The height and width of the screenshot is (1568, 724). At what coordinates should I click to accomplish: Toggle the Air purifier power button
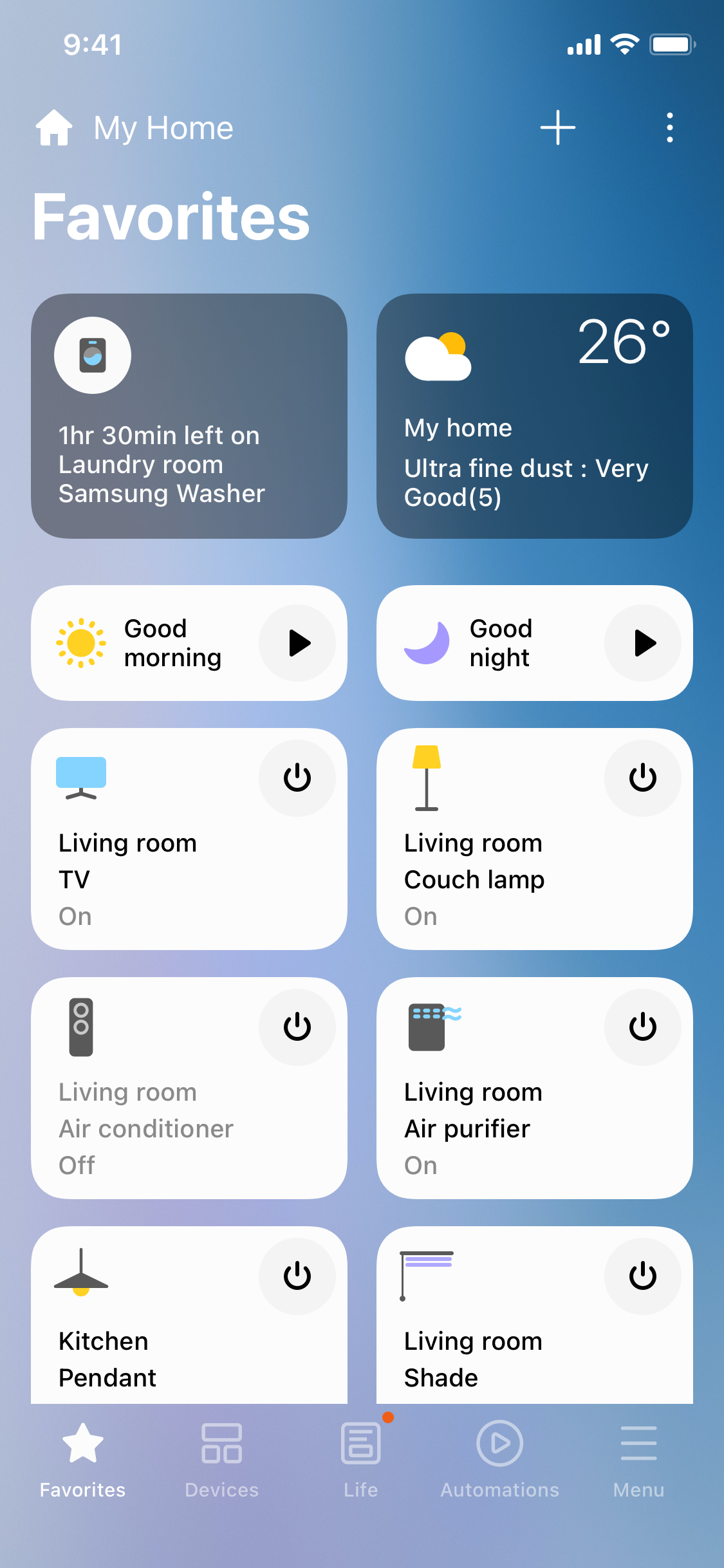click(643, 1027)
